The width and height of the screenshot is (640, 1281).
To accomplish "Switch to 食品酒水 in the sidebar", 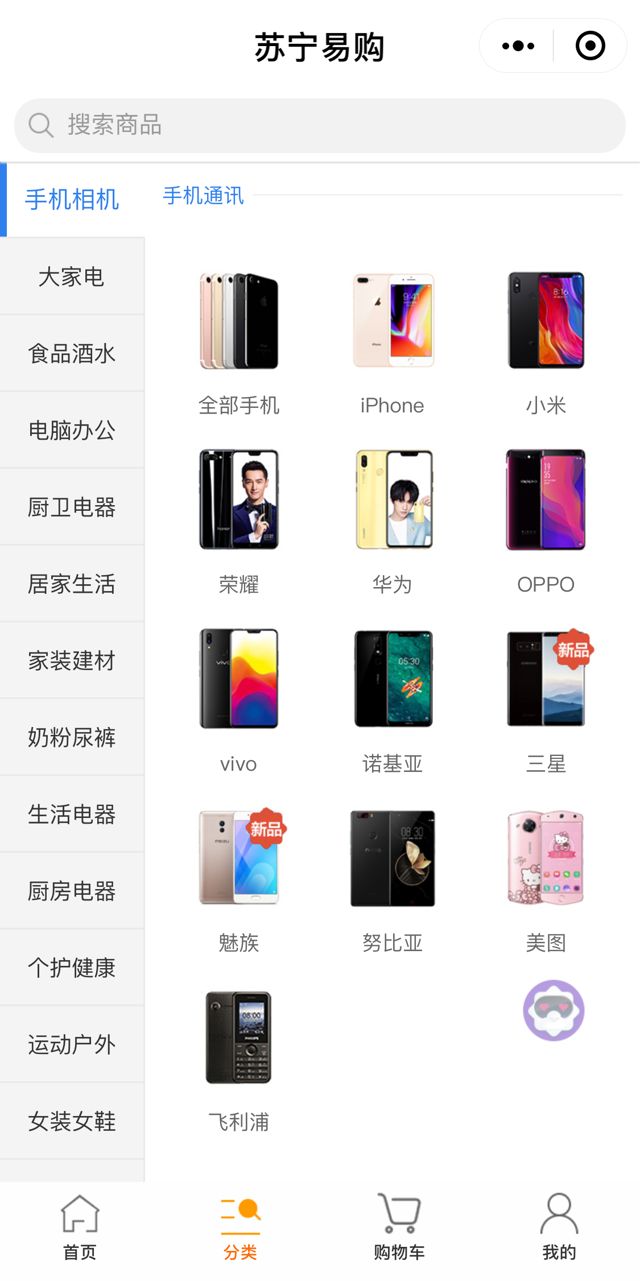I will (x=72, y=353).
